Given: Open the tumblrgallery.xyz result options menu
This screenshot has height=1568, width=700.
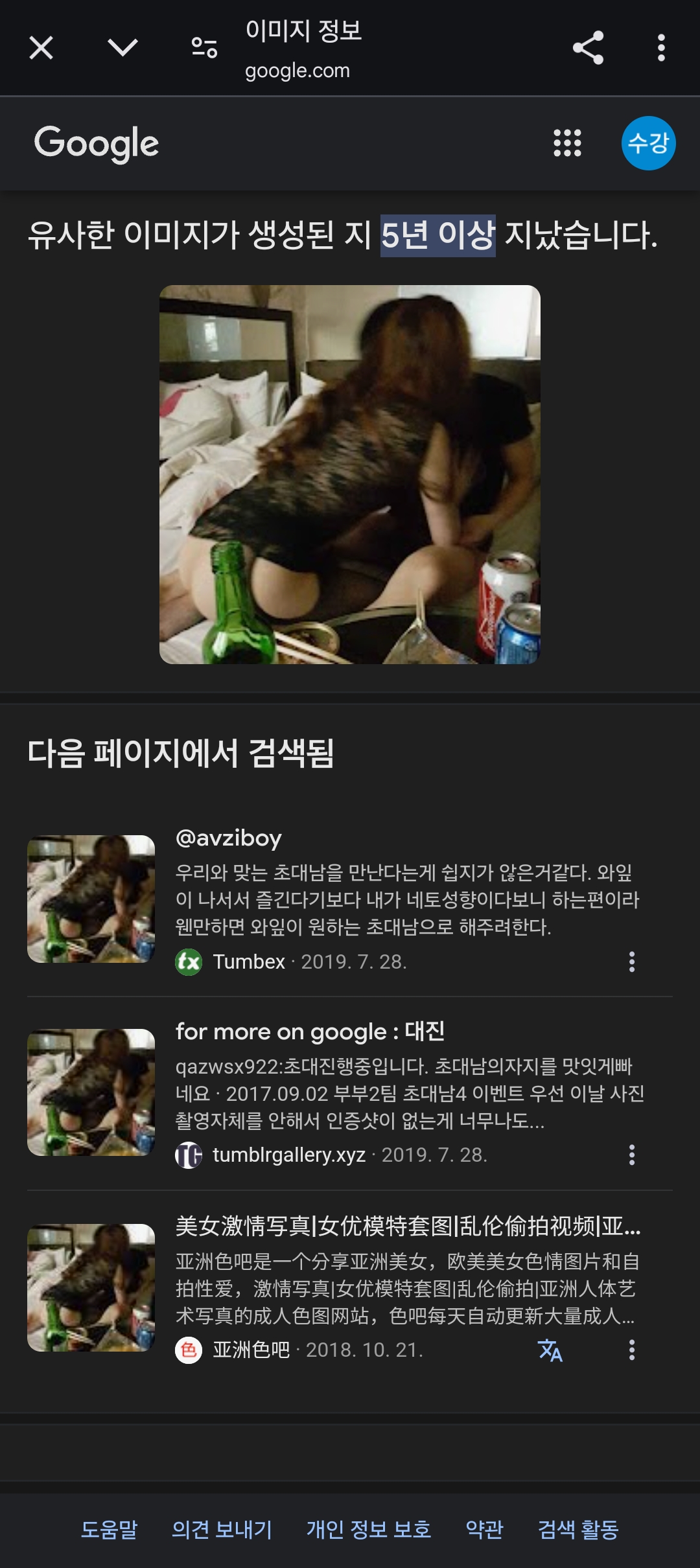Looking at the screenshot, I should (x=632, y=1155).
